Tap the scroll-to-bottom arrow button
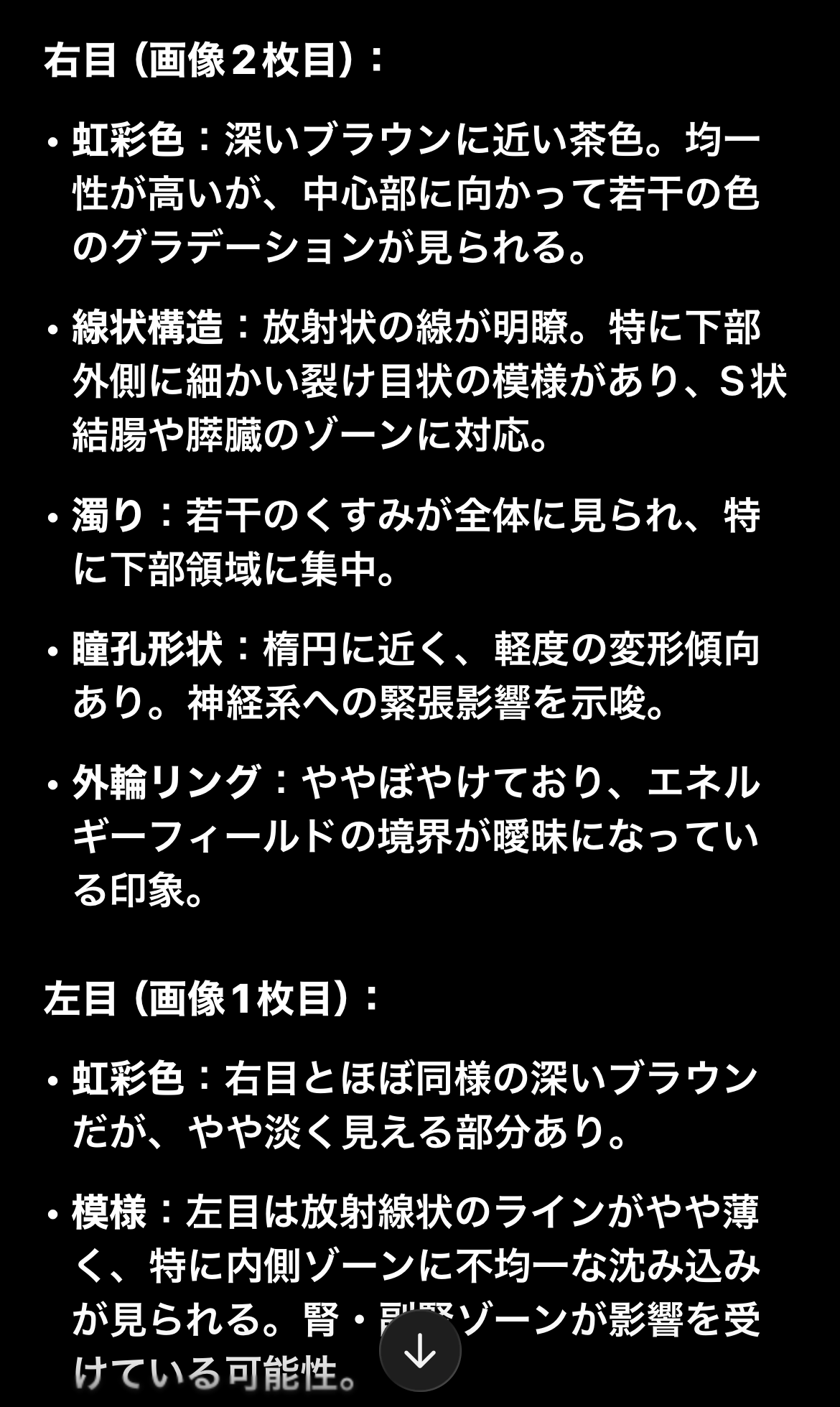Screen dimensions: 840x1407 click(420, 1353)
